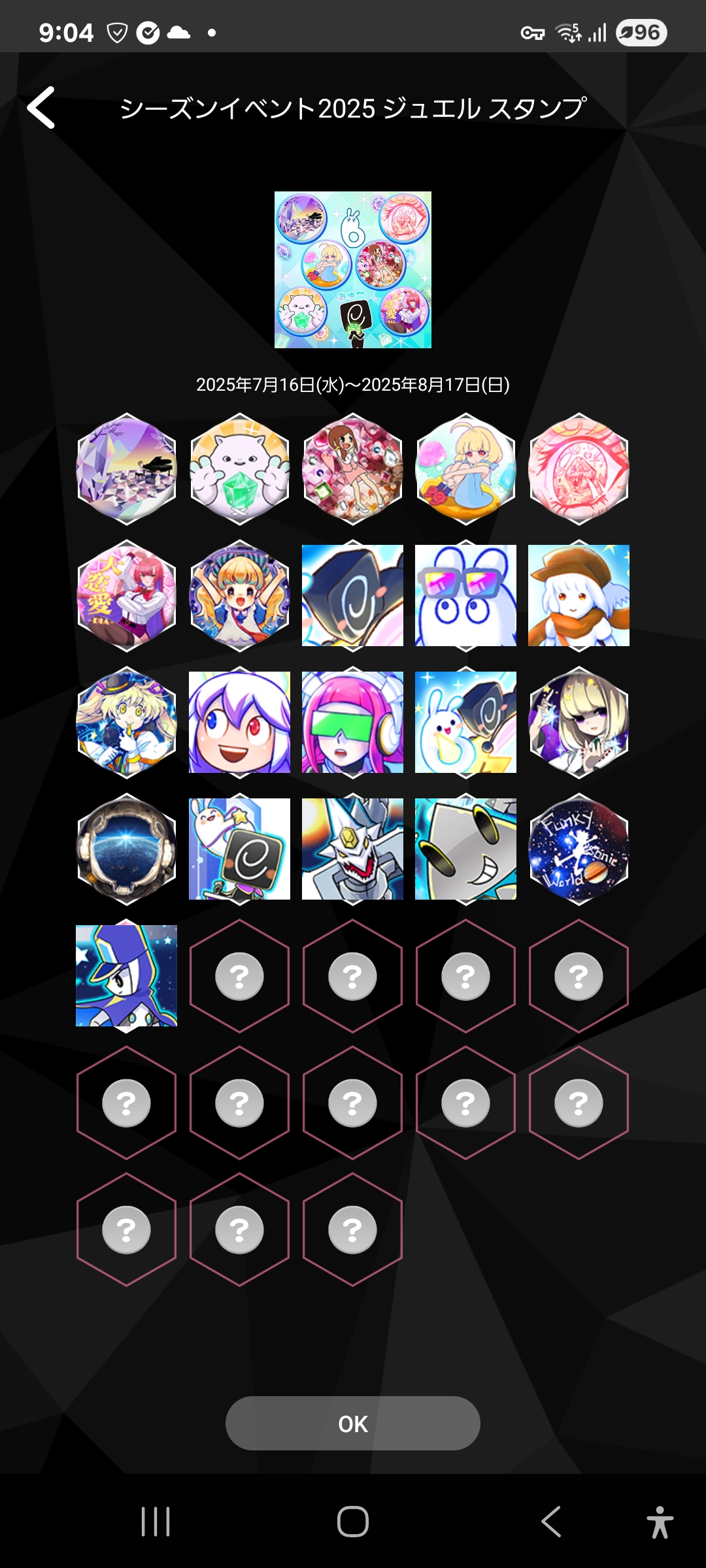
Task: Open the Funky Sonic World stamp
Action: (x=579, y=849)
